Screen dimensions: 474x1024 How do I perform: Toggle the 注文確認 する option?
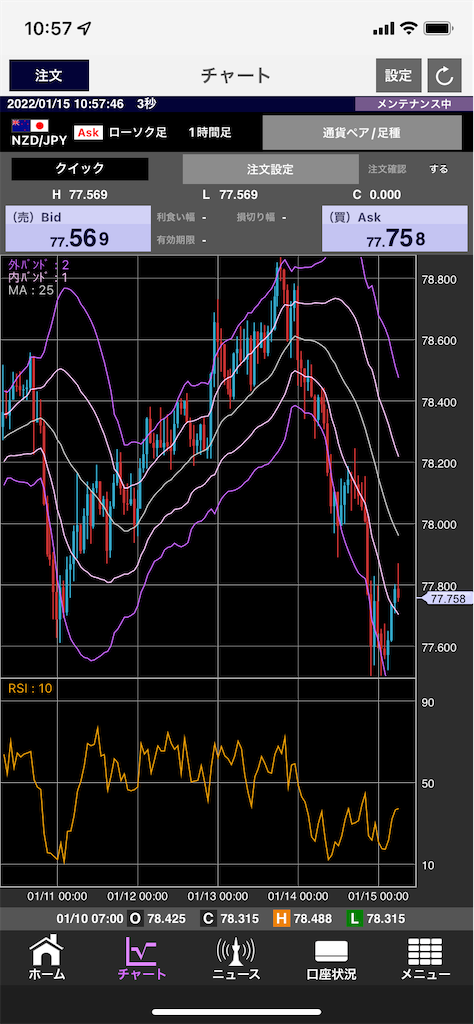click(438, 168)
